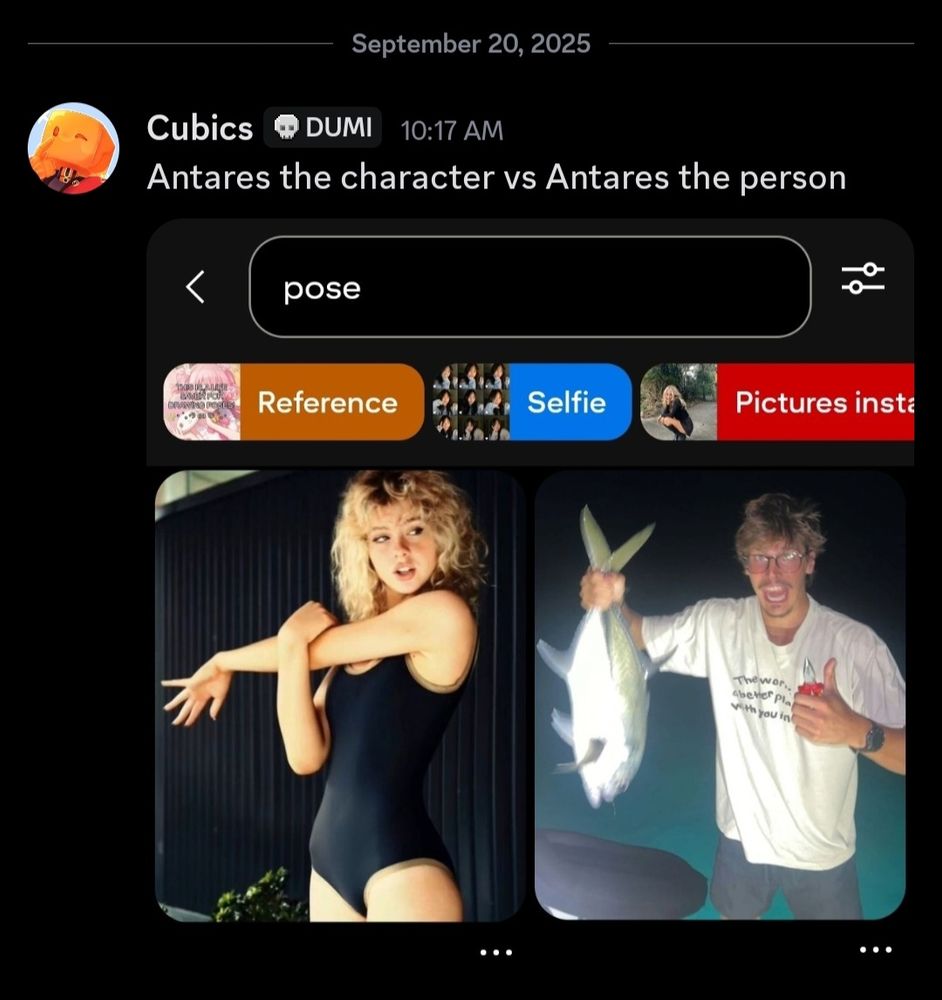Expand message options via the left photo's ellipsis
The width and height of the screenshot is (942, 1000).
497,951
